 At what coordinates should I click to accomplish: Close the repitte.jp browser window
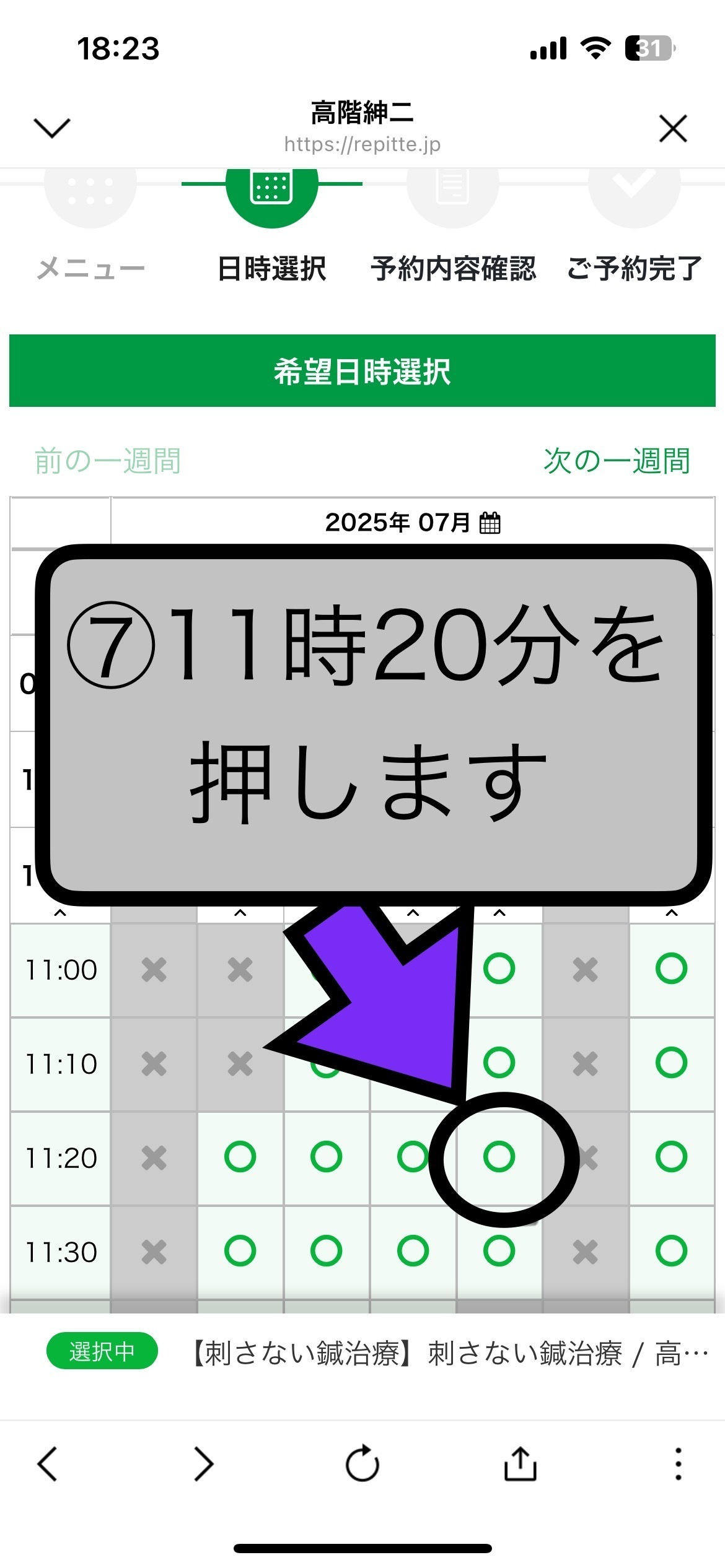tap(673, 128)
